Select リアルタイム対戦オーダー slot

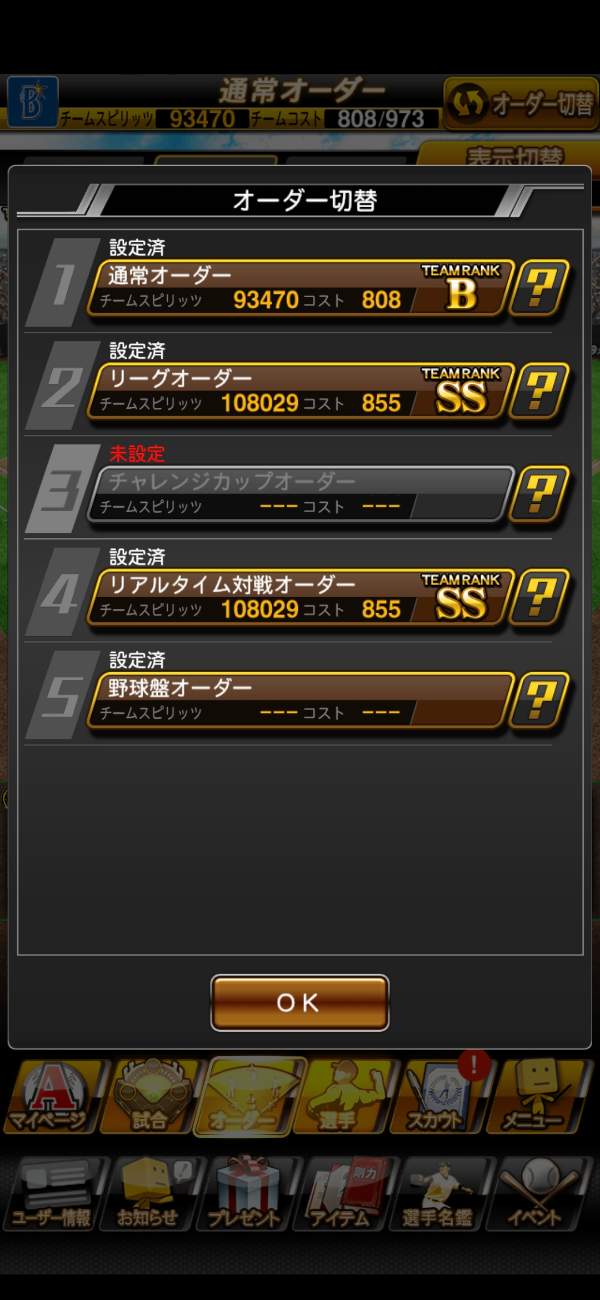[300, 597]
